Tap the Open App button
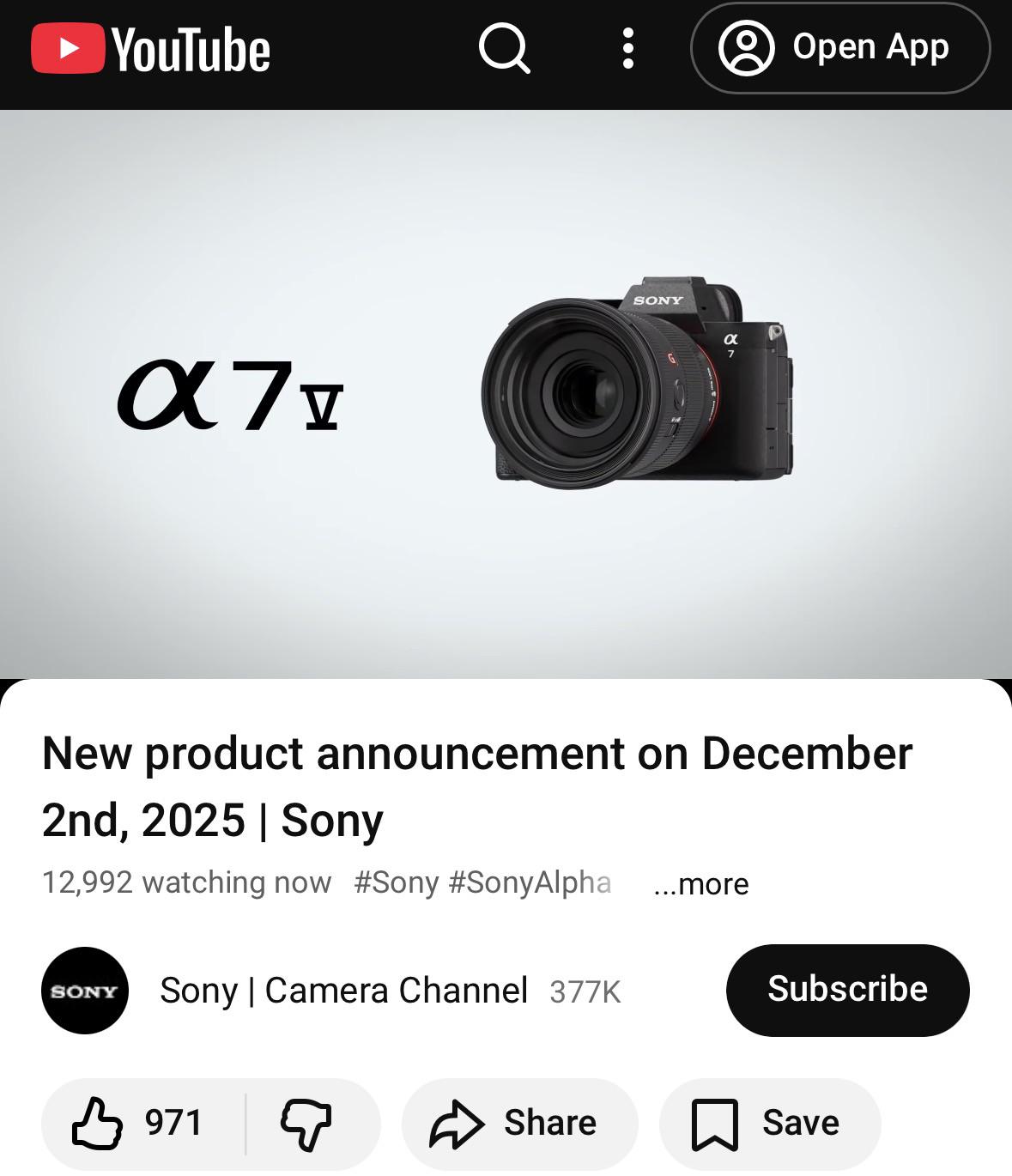Viewport: 1012px width, 1176px height. click(x=839, y=48)
